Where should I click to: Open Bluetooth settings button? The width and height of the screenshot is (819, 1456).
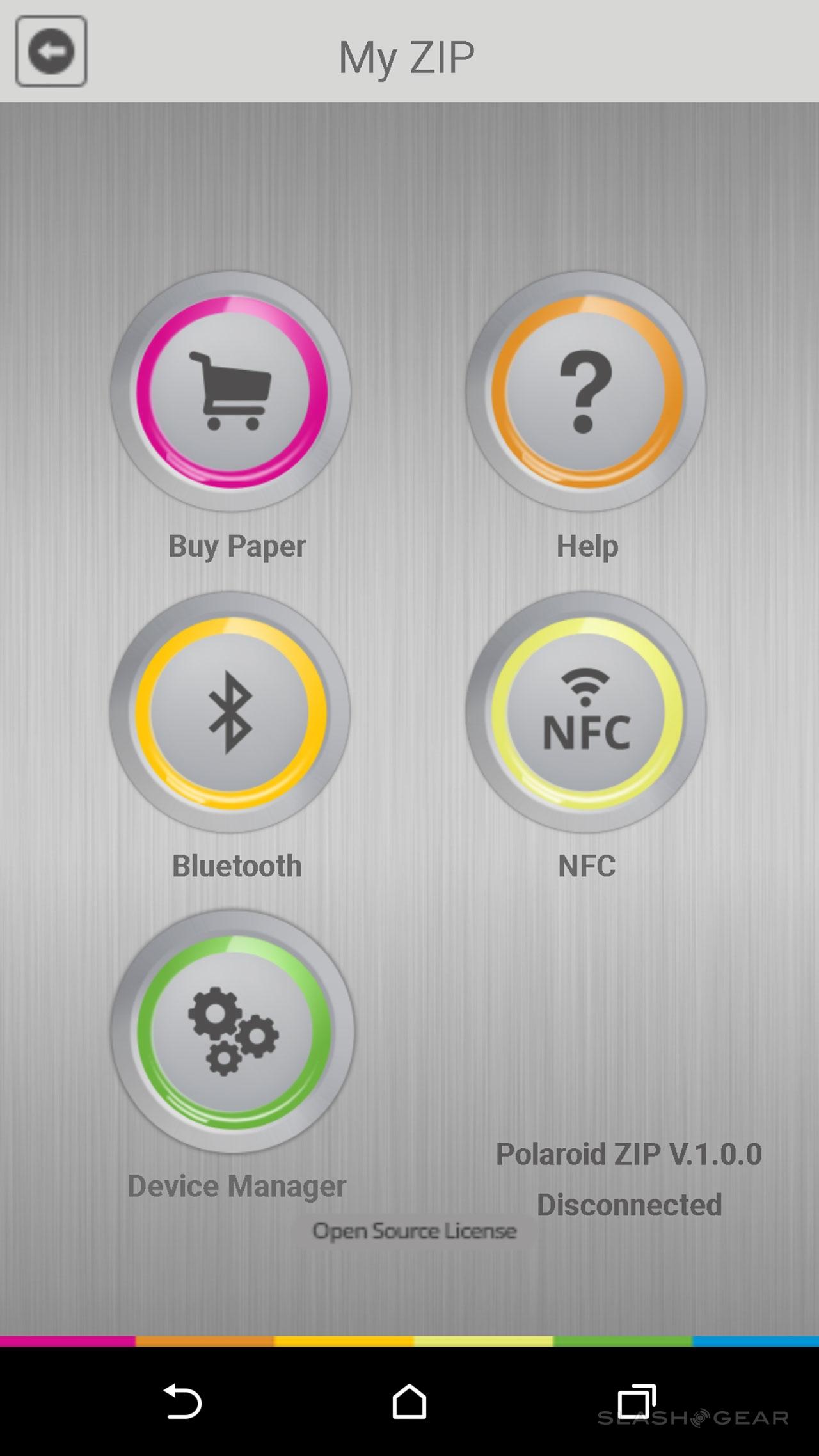point(230,712)
